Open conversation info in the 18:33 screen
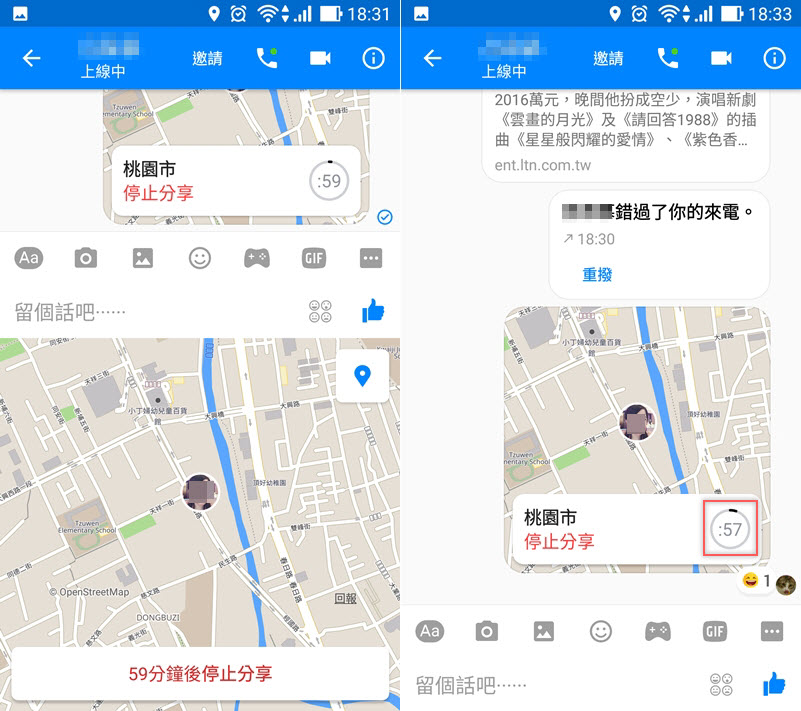Image resolution: width=801 pixels, height=711 pixels. click(774, 58)
